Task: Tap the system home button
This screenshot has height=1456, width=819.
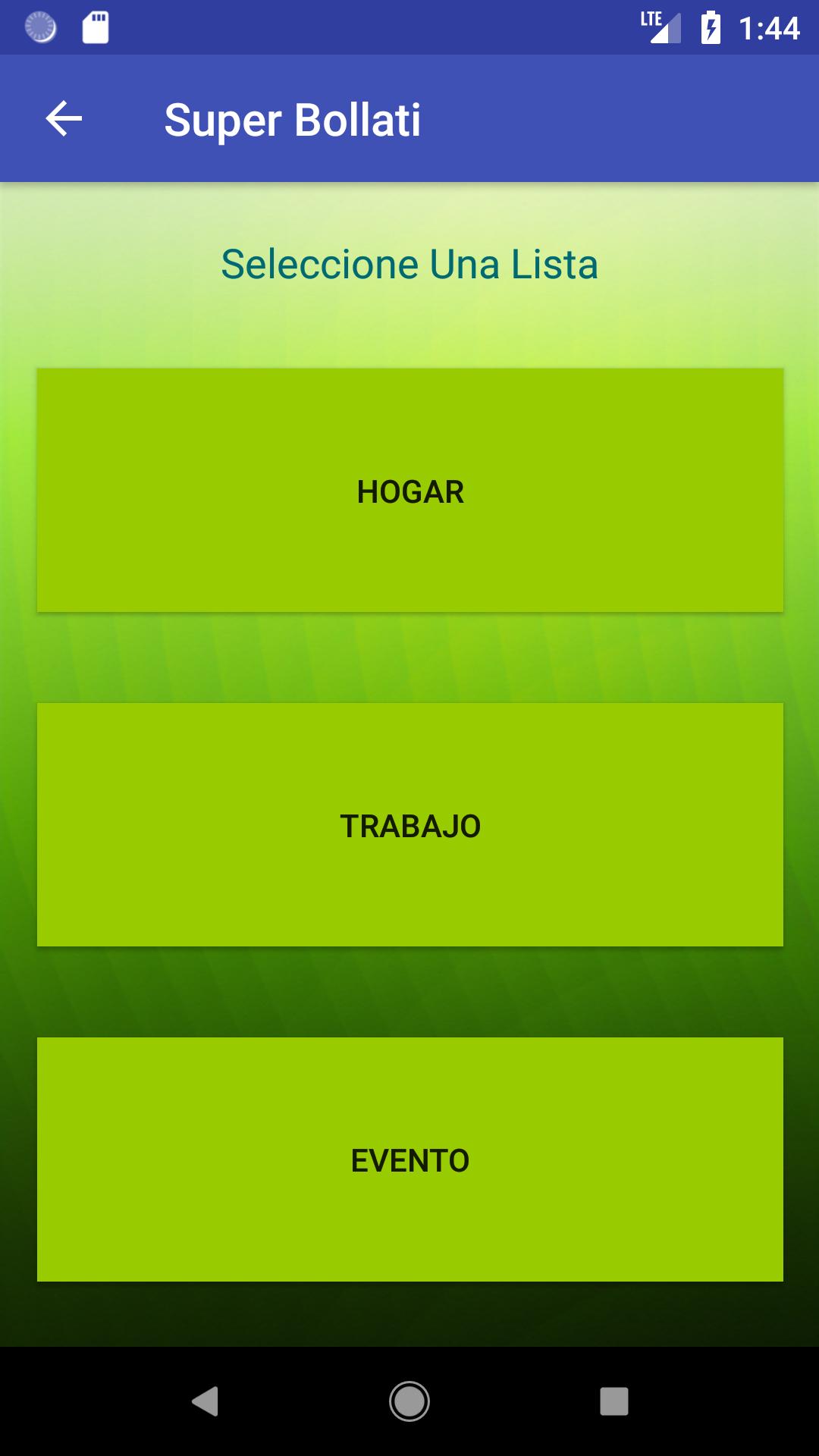Action: 409,1401
